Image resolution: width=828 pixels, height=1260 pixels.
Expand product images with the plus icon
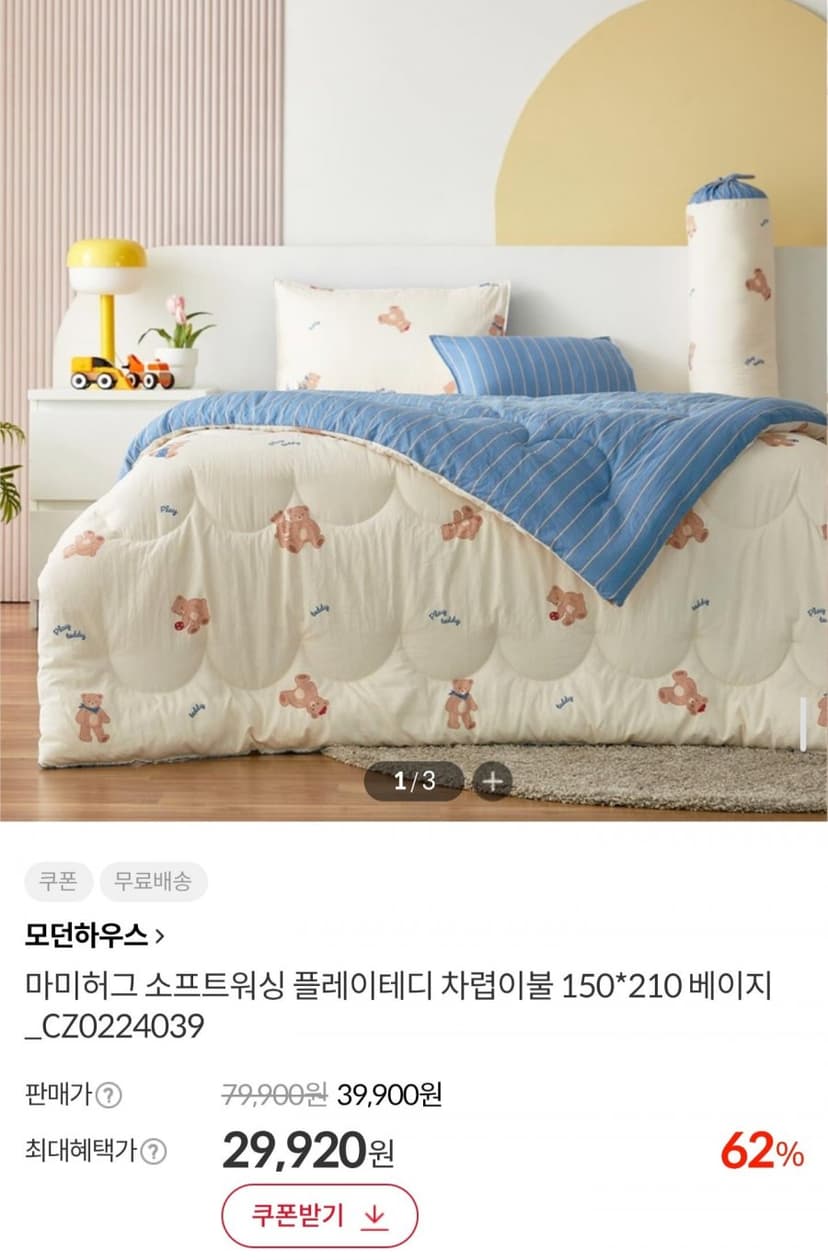[491, 781]
